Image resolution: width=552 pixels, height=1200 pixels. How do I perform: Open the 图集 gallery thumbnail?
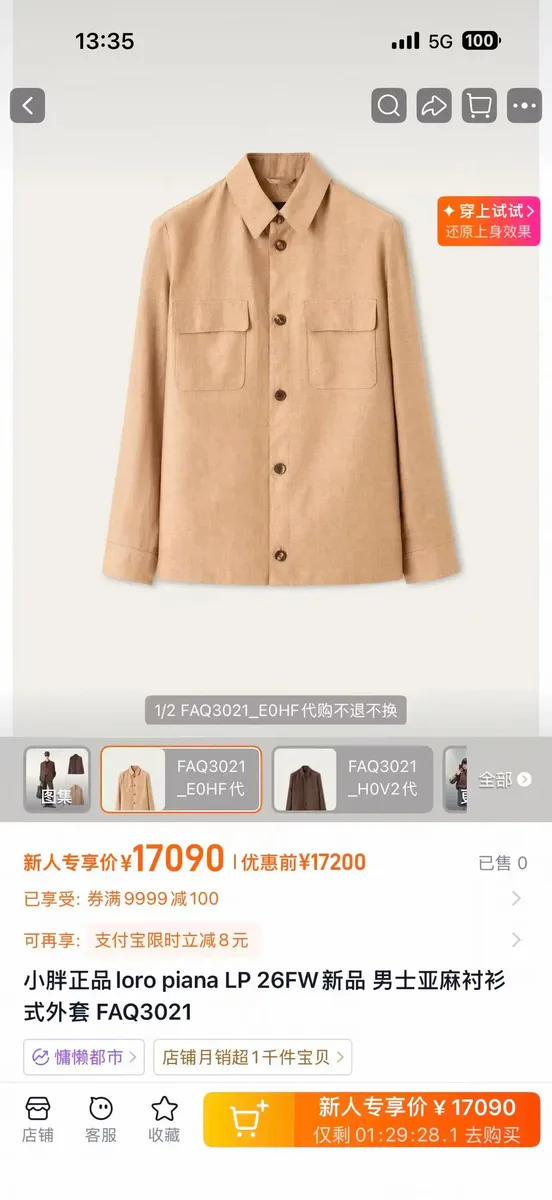[57, 779]
